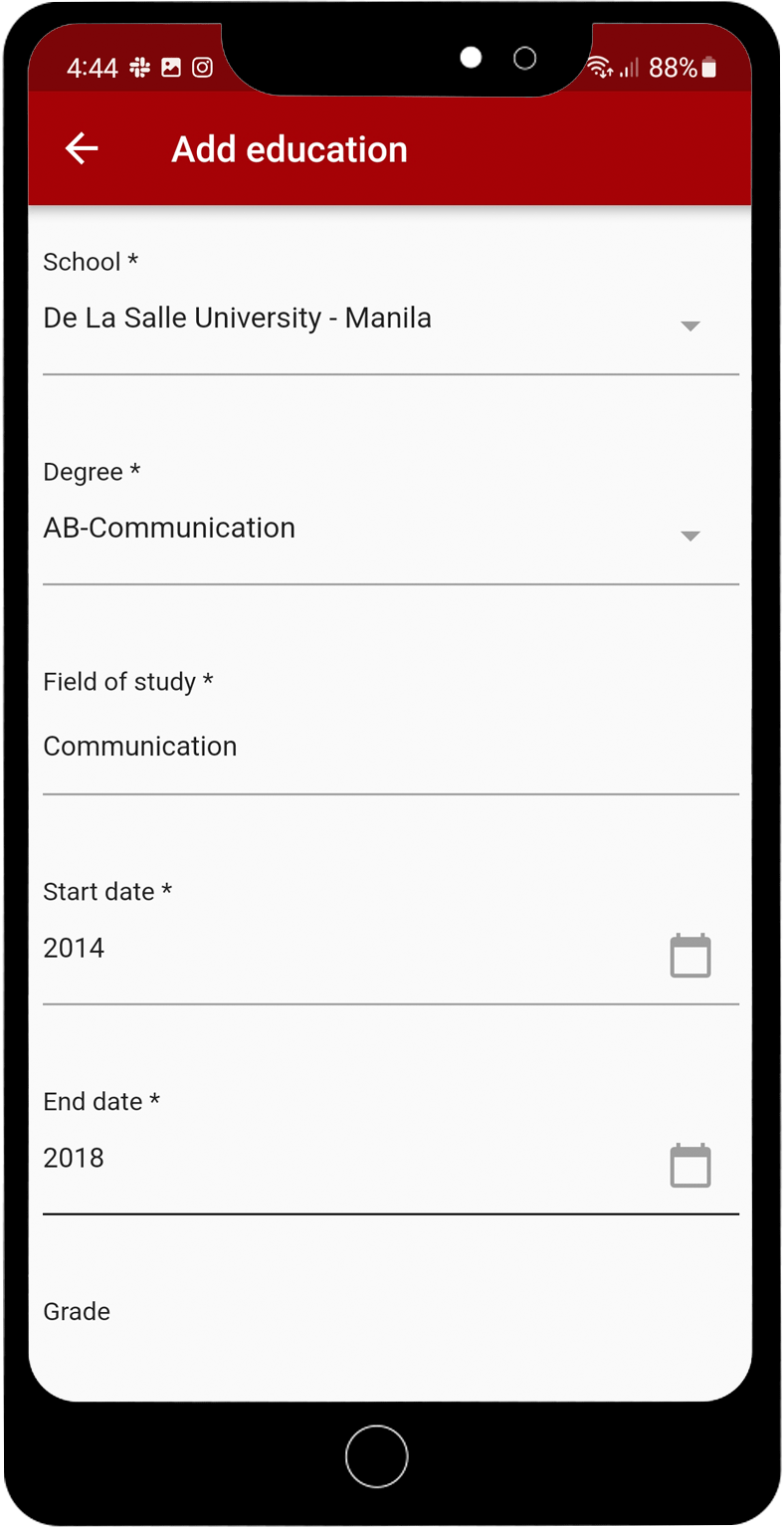The image size is (784, 1527).
Task: Tap the End date field showing 2018
Action: coord(338,1159)
